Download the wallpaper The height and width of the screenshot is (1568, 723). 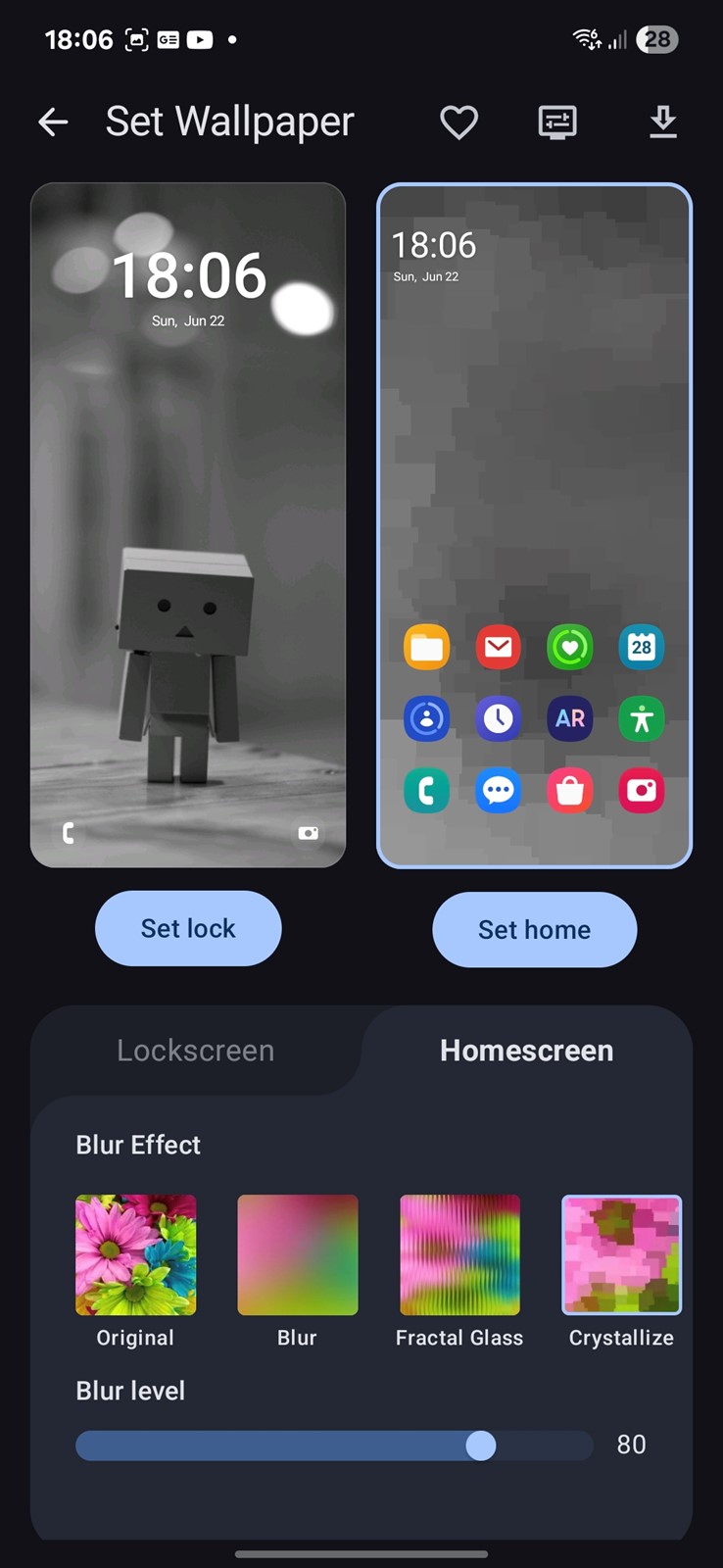click(x=663, y=122)
